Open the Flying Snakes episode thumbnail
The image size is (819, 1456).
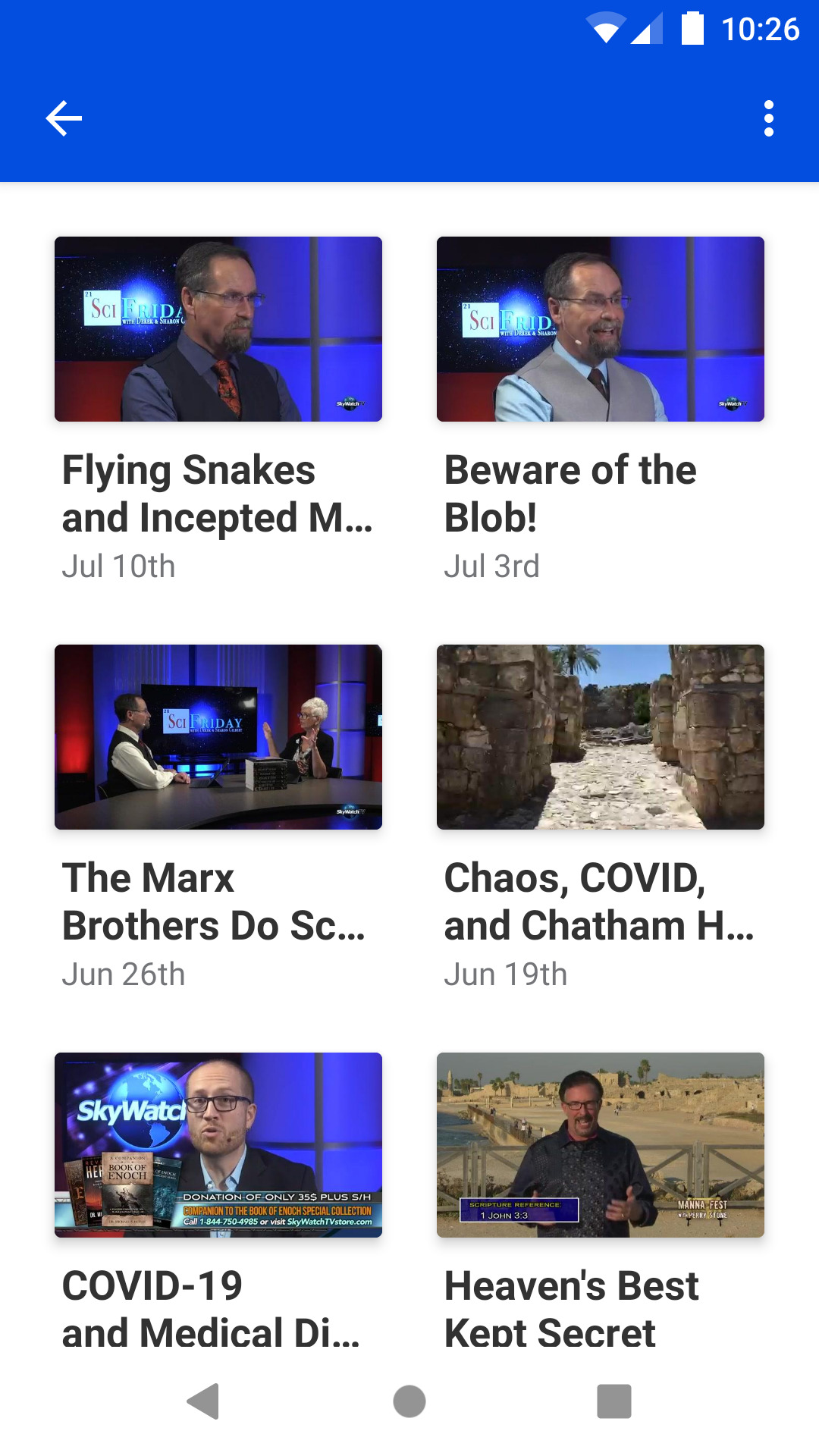tap(218, 328)
